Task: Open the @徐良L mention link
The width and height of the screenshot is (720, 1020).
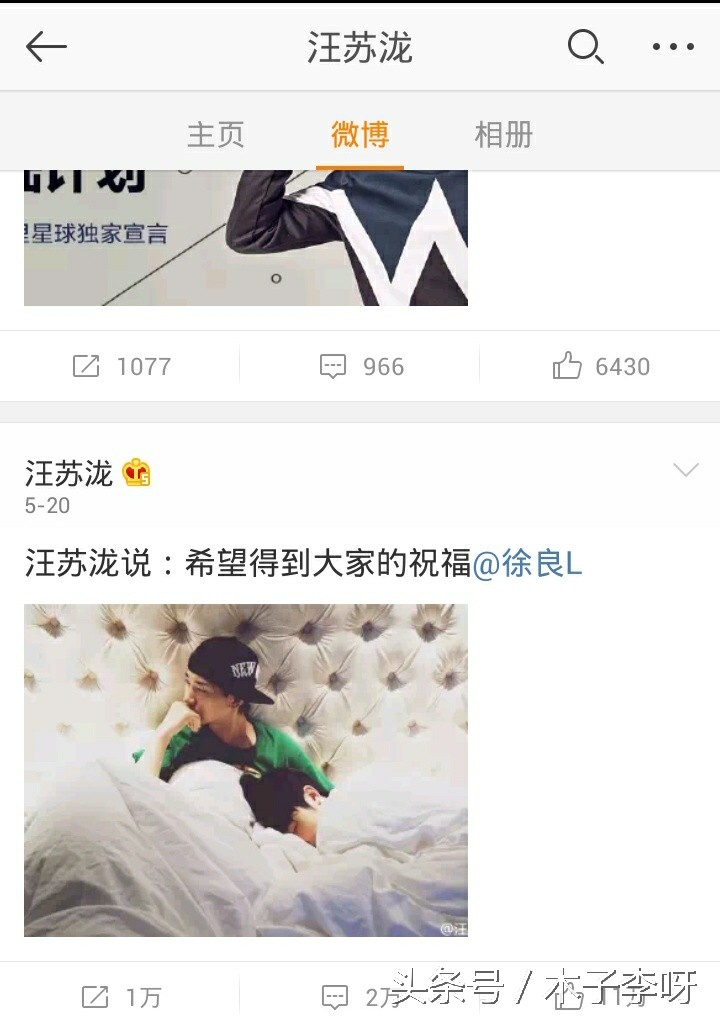Action: [527, 564]
